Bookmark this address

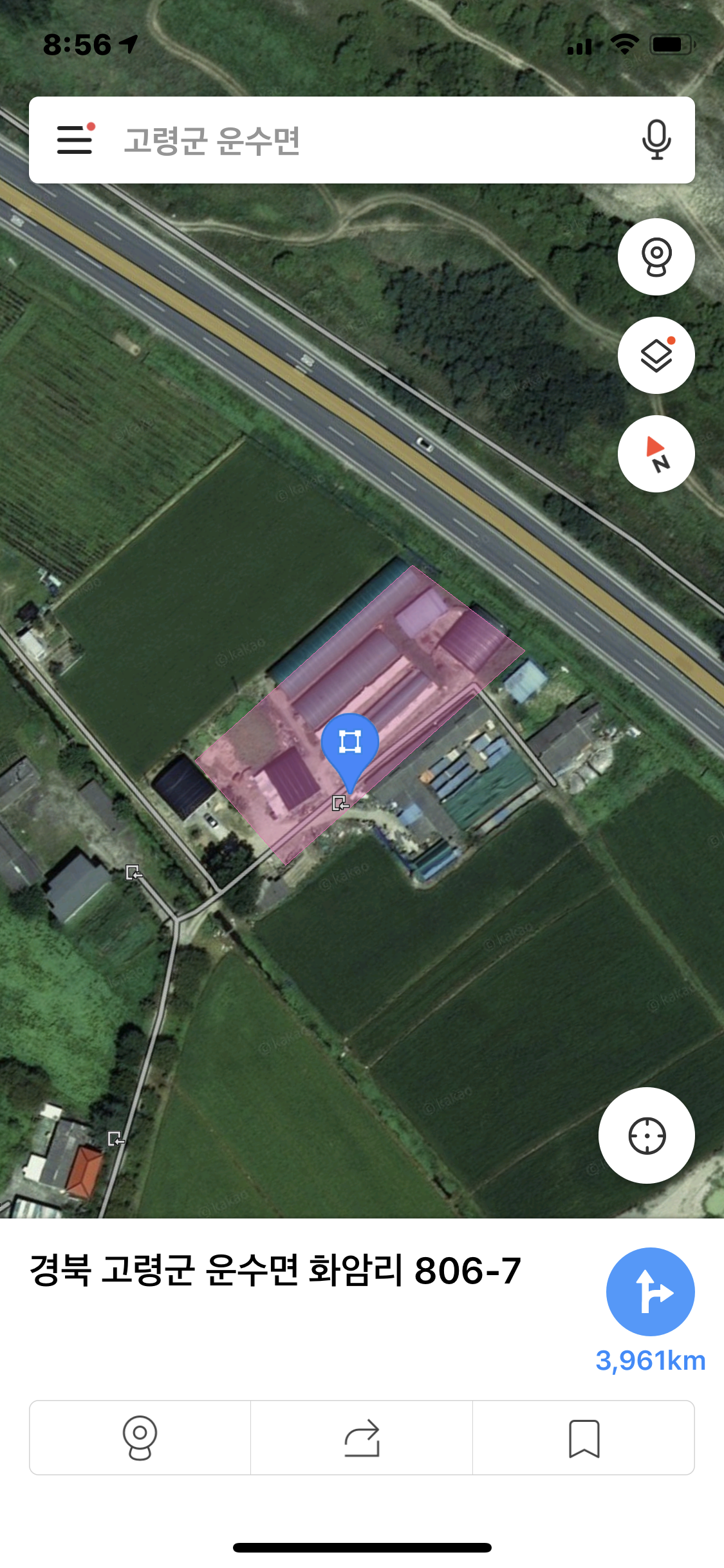point(584,1437)
